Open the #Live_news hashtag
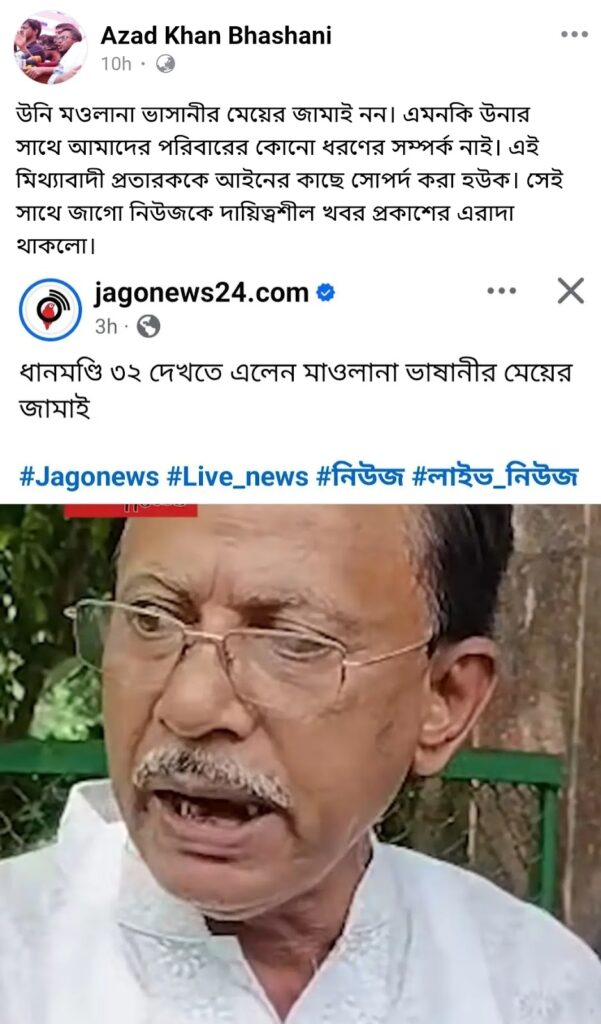The width and height of the screenshot is (601, 1024). [x=237, y=476]
